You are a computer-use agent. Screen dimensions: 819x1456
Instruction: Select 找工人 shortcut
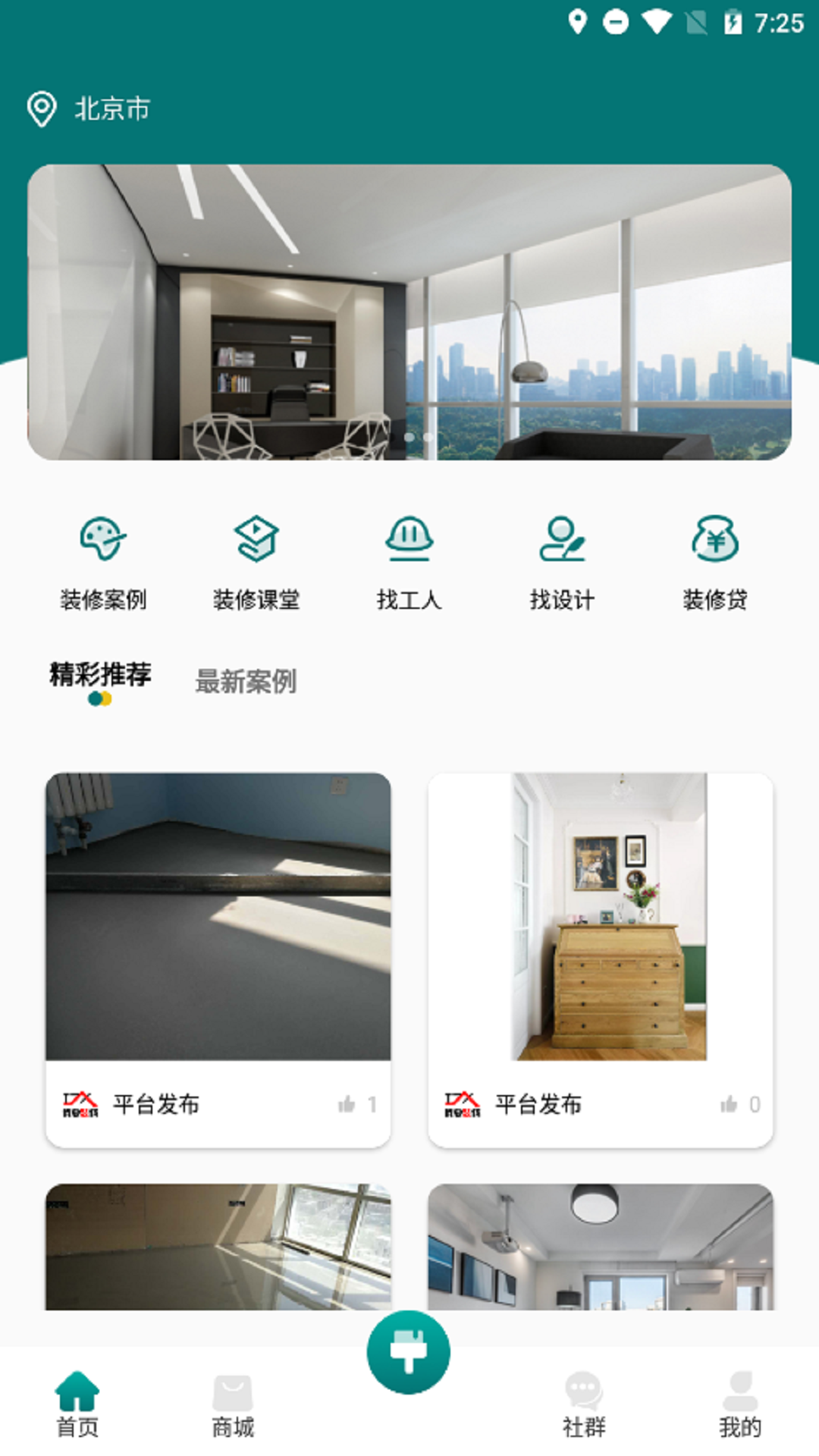[409, 563]
